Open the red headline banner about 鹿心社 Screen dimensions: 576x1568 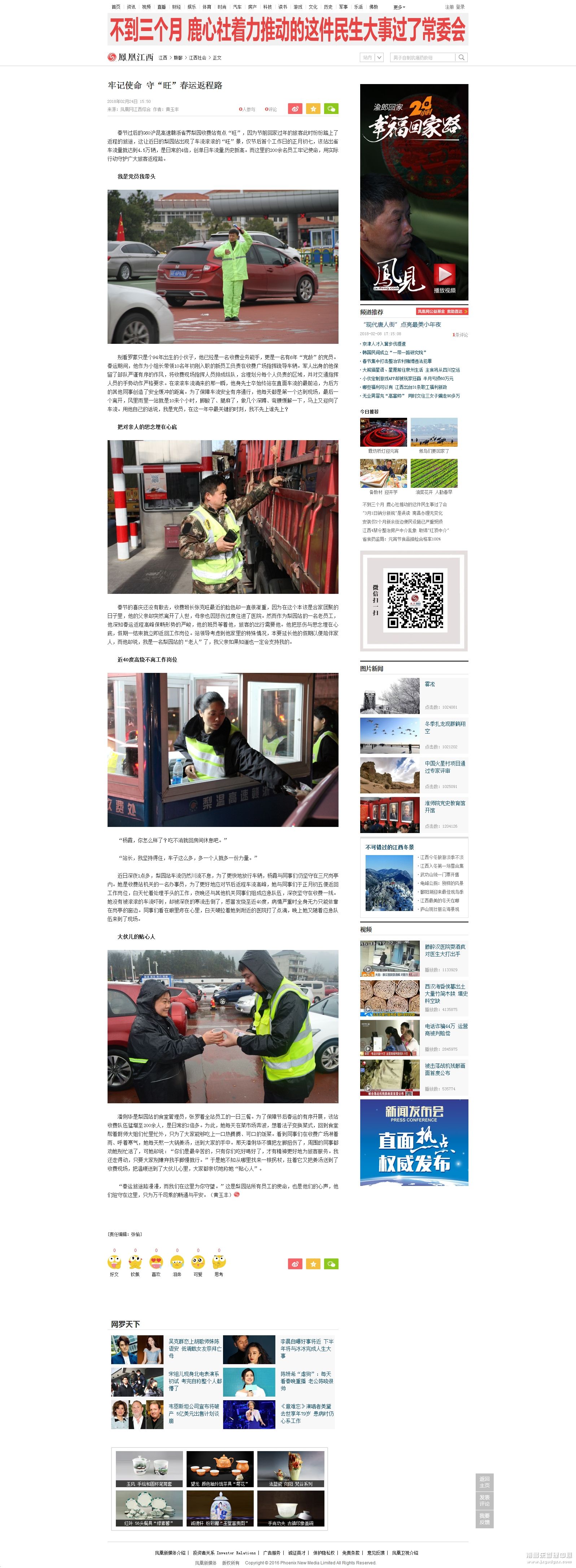click(287, 29)
